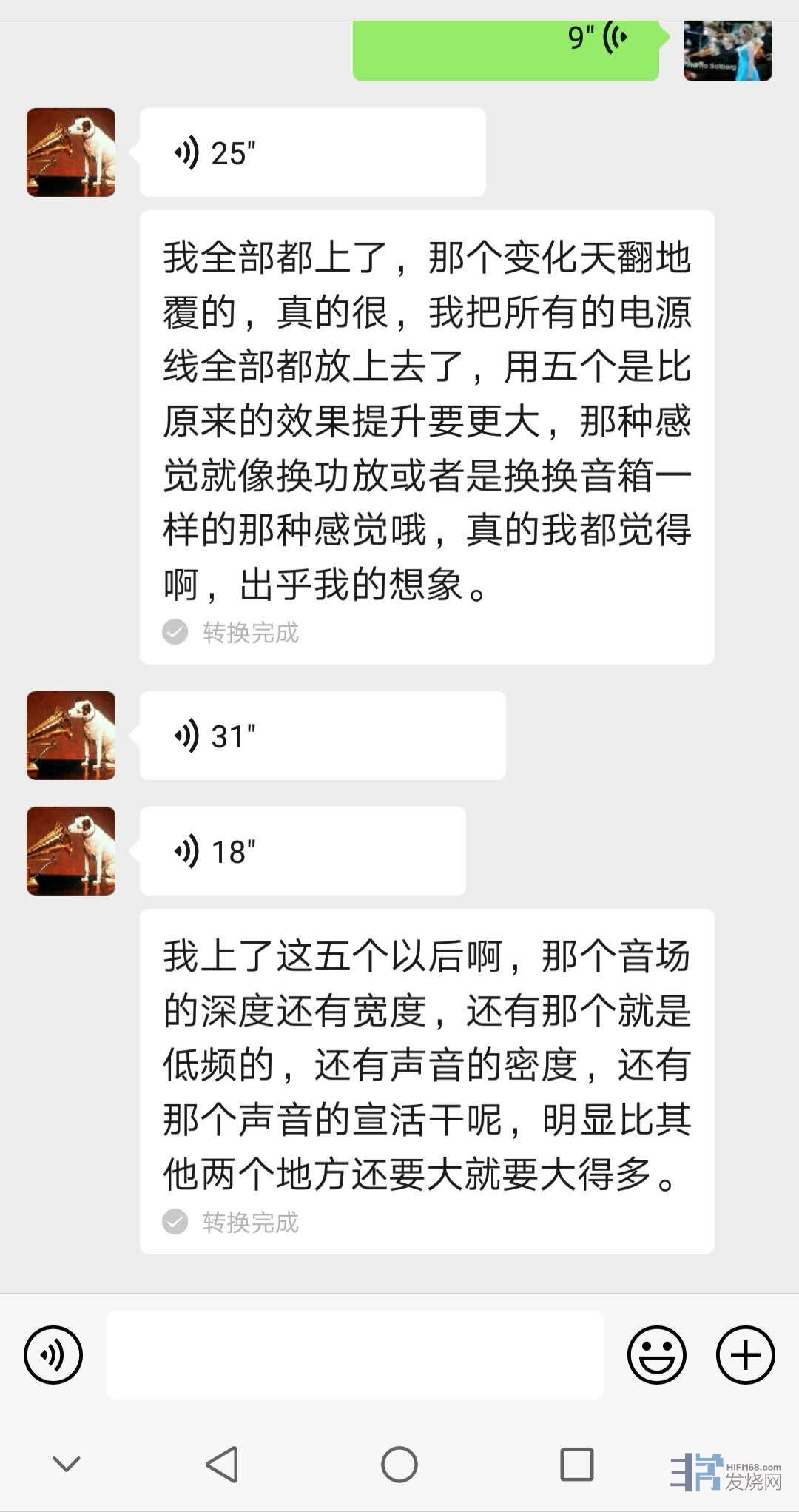Play the 18-second voice message
This screenshot has width=799, height=1512.
303,851
